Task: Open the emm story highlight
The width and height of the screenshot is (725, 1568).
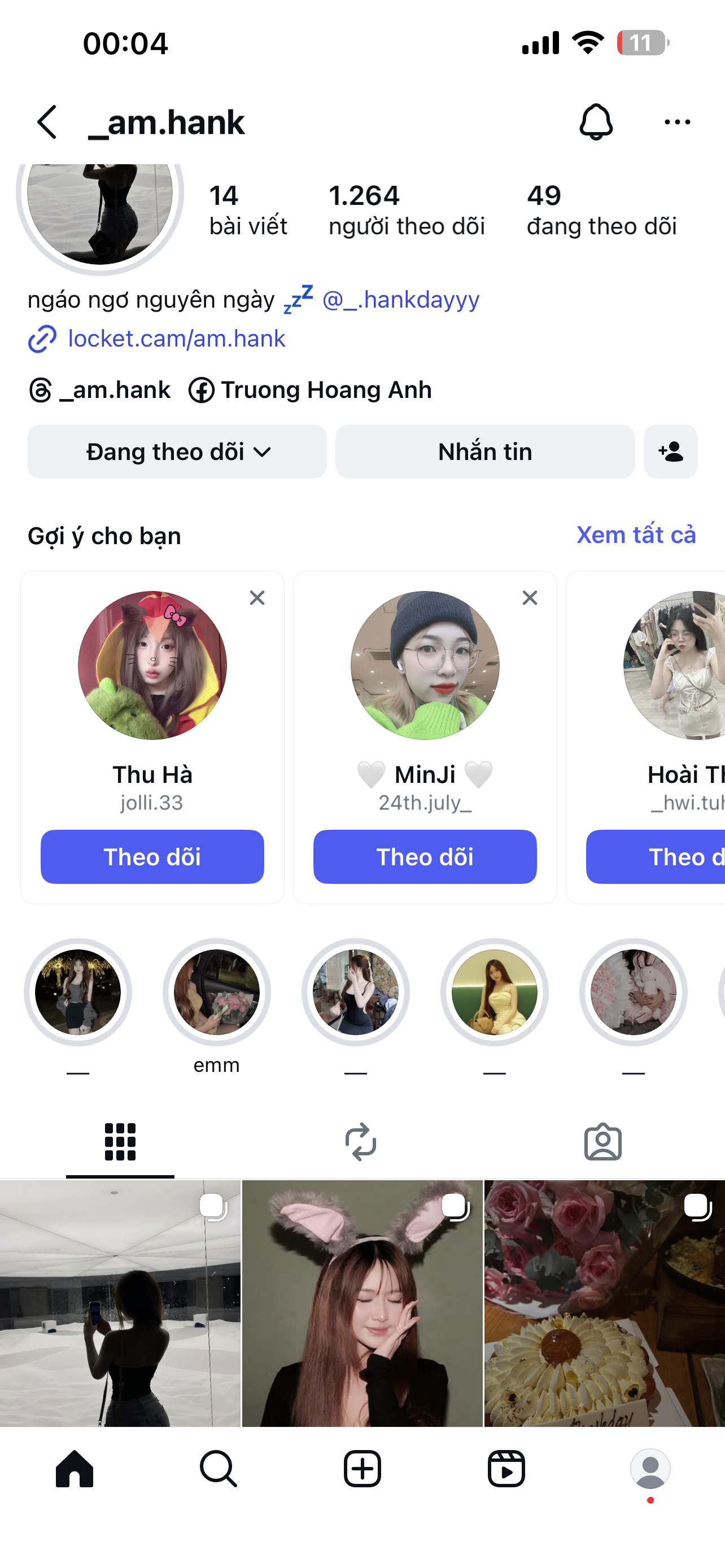Action: [217, 993]
